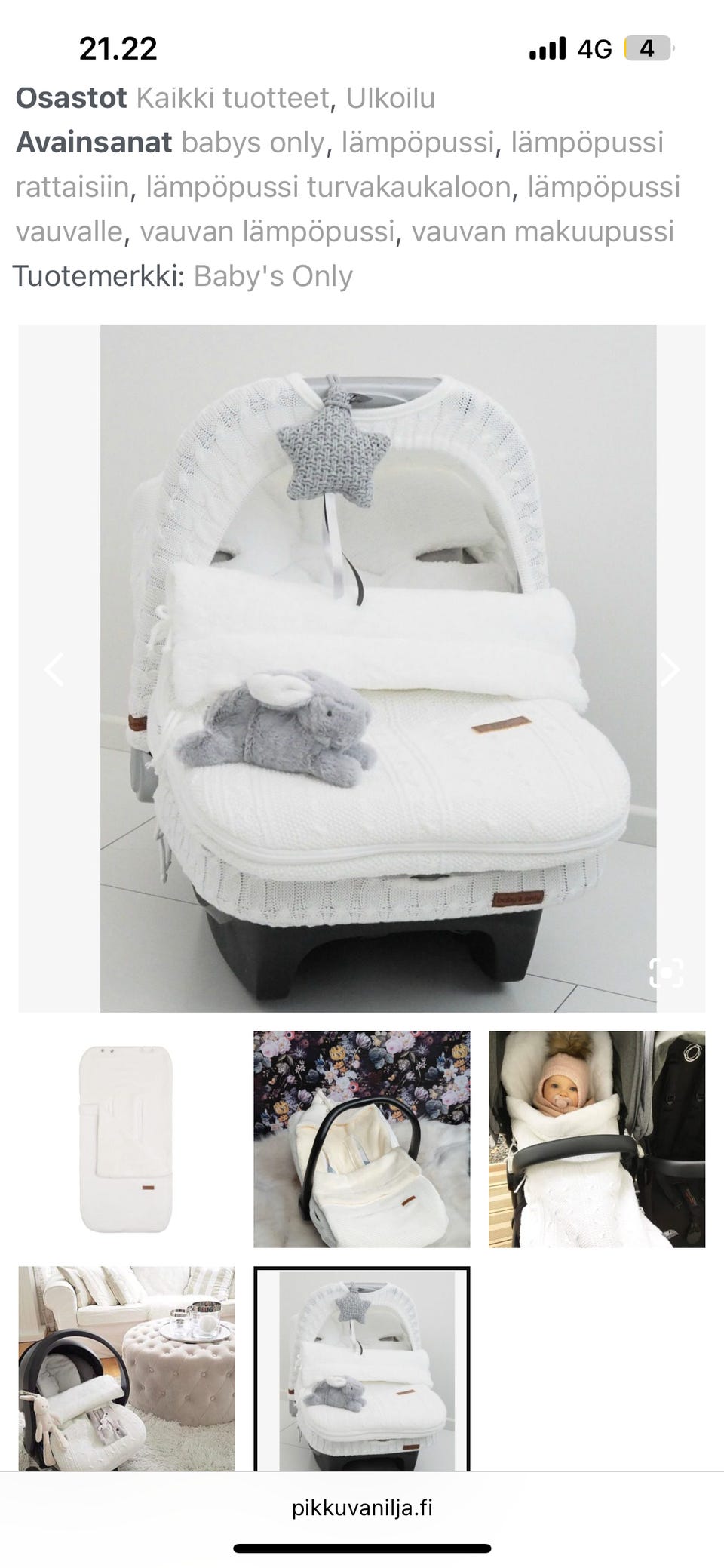Tap the pikkuvanilja.fi address bar
The width and height of the screenshot is (724, 1568).
coord(362,1508)
